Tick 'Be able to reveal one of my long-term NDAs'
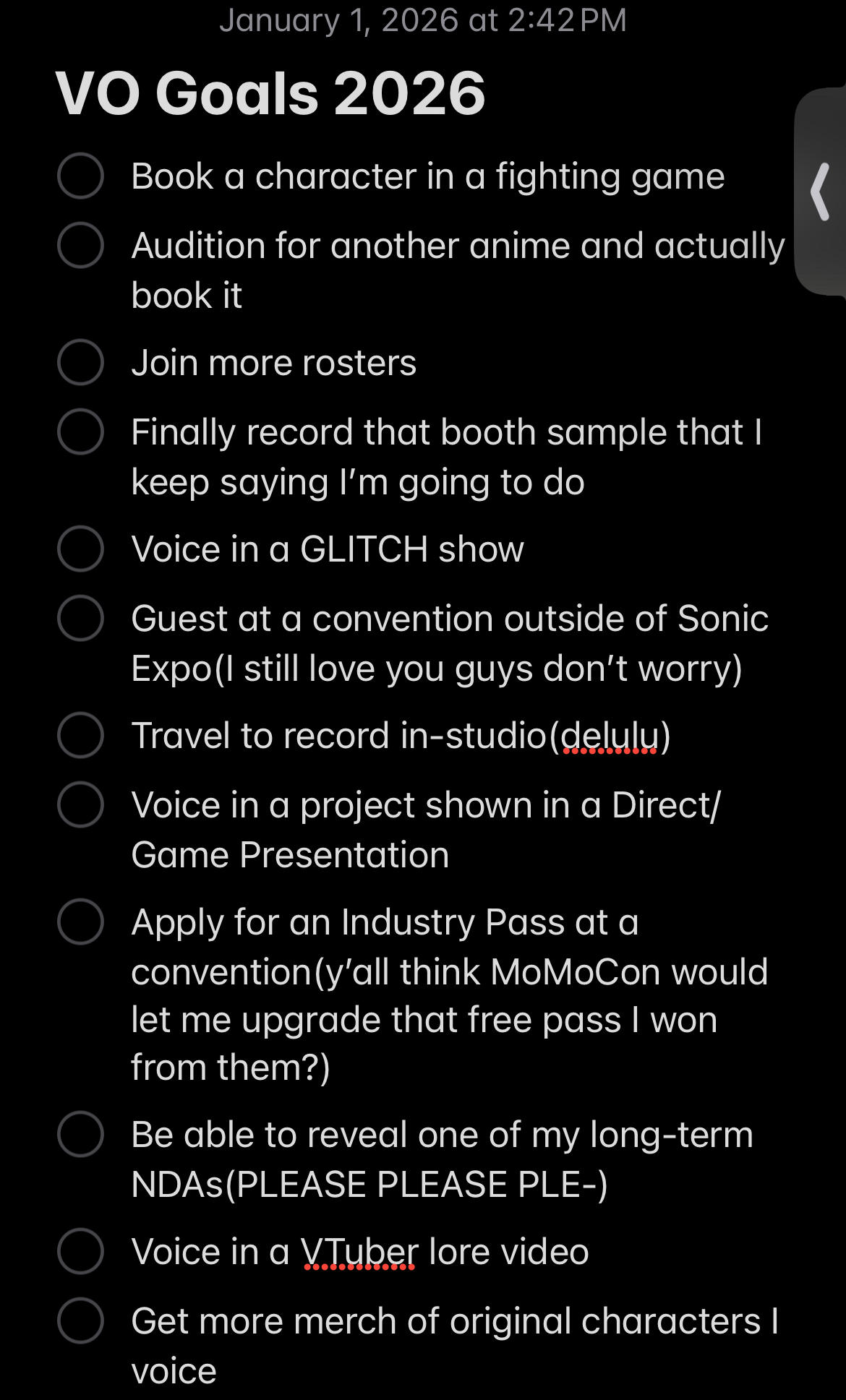Screen dimensions: 846x1400 [80, 1134]
